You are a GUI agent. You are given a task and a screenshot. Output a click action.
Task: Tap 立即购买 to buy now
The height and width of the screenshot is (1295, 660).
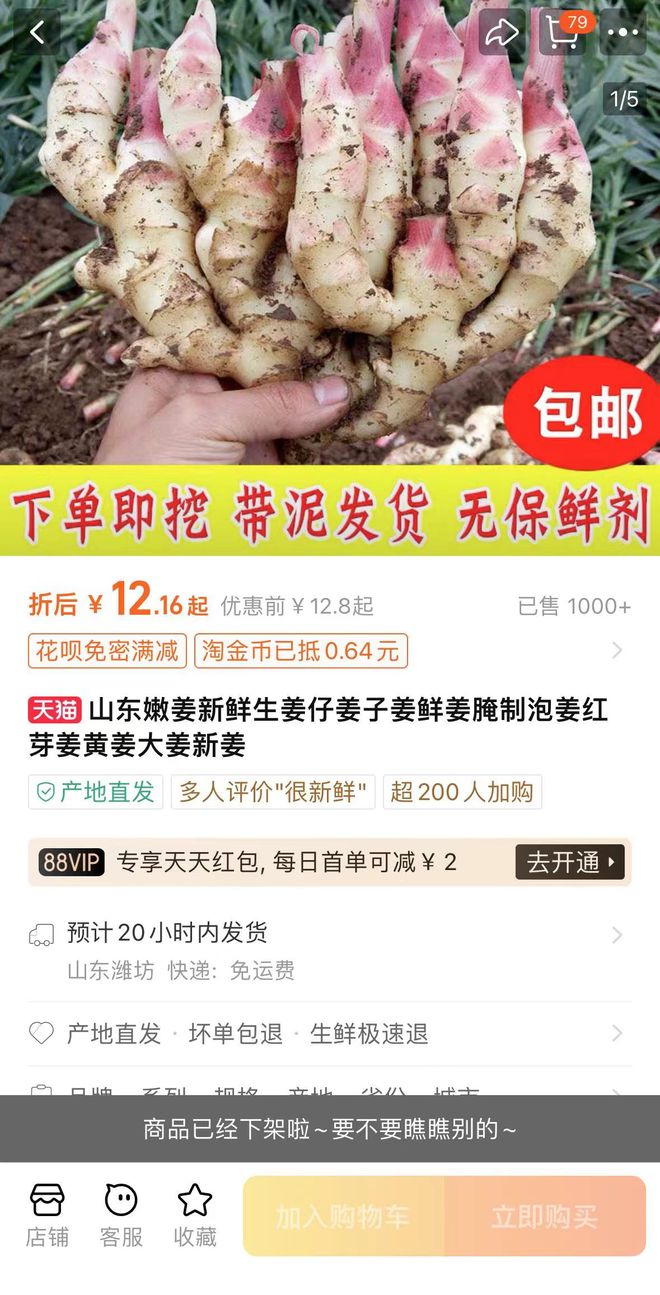(545, 1216)
